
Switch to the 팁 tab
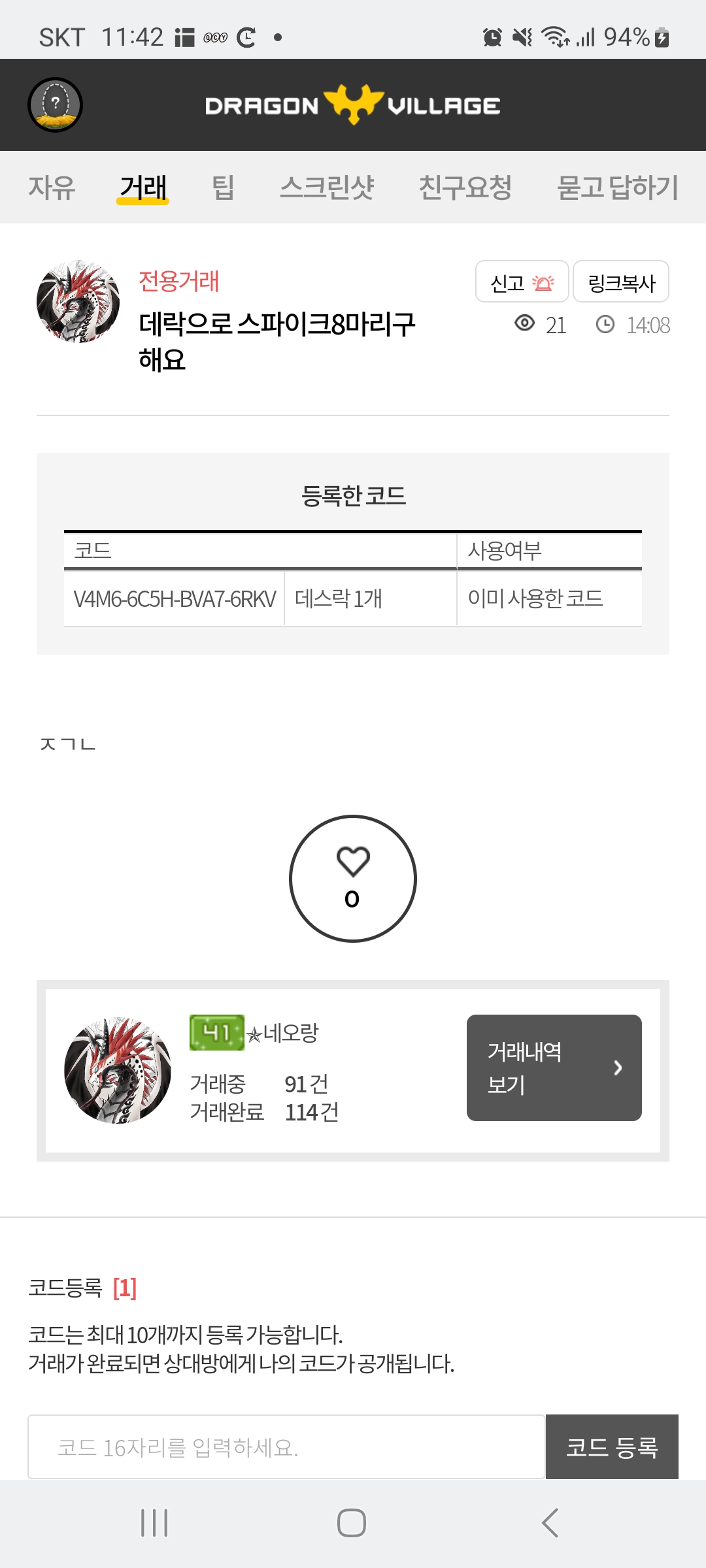pos(223,188)
